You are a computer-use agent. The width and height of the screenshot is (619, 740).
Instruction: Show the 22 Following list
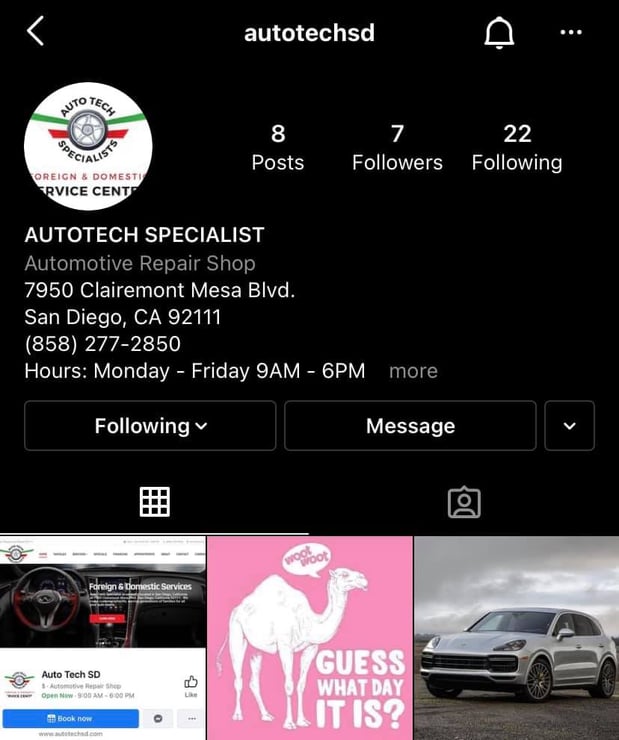tap(517, 147)
